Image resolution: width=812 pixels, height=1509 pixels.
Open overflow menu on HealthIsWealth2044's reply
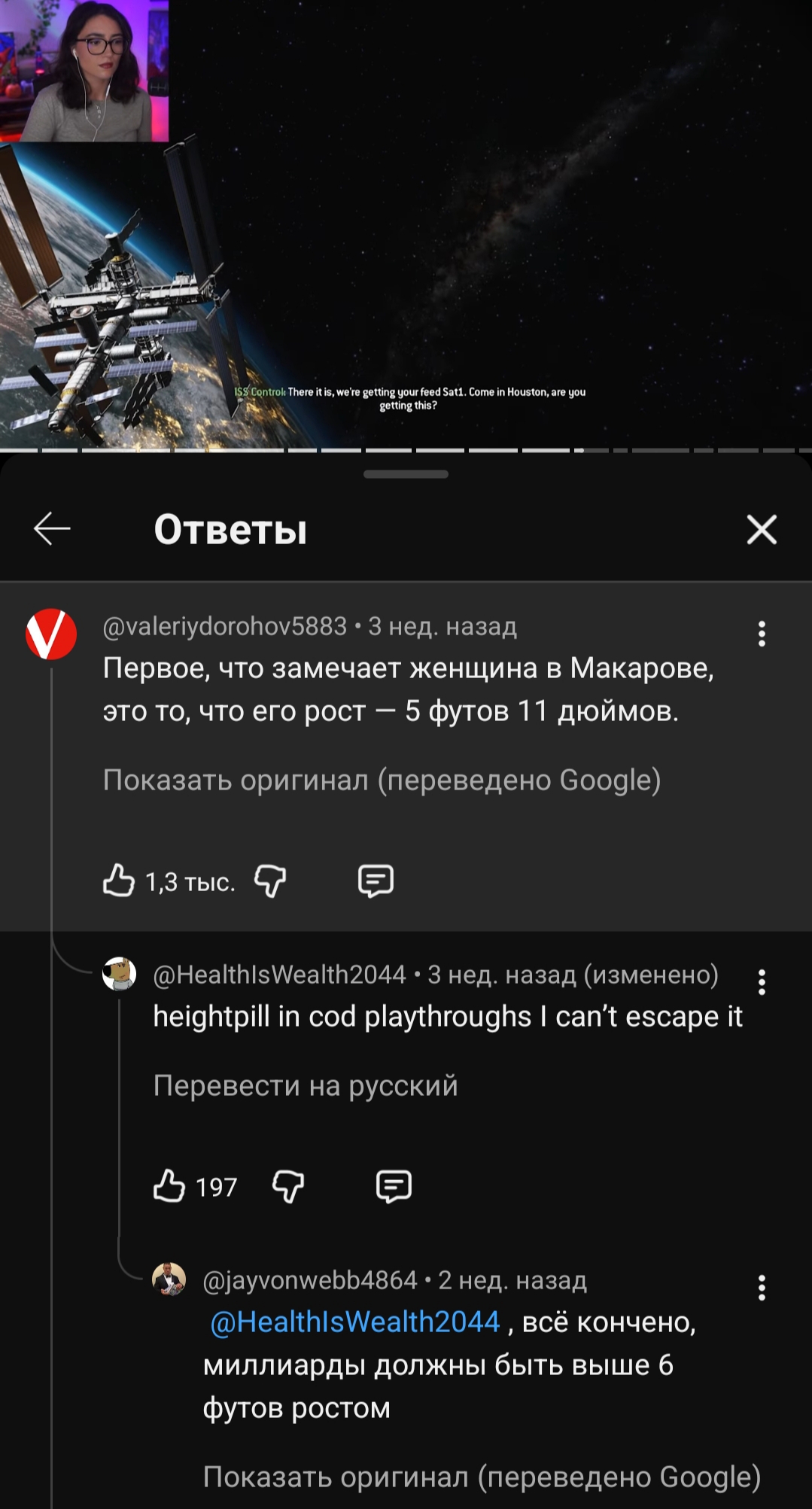(762, 982)
